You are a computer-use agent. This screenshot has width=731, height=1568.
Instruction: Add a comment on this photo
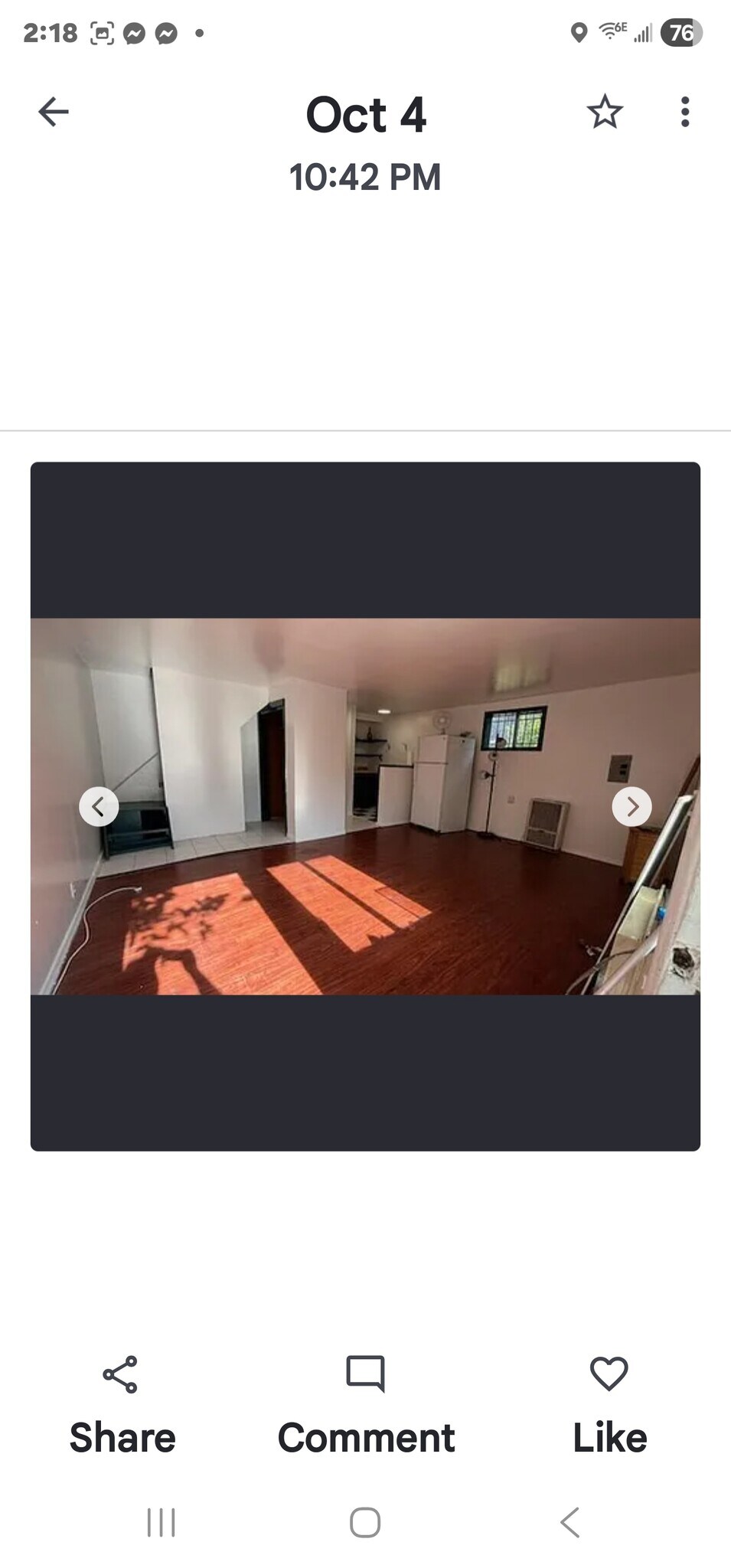pos(366,1405)
